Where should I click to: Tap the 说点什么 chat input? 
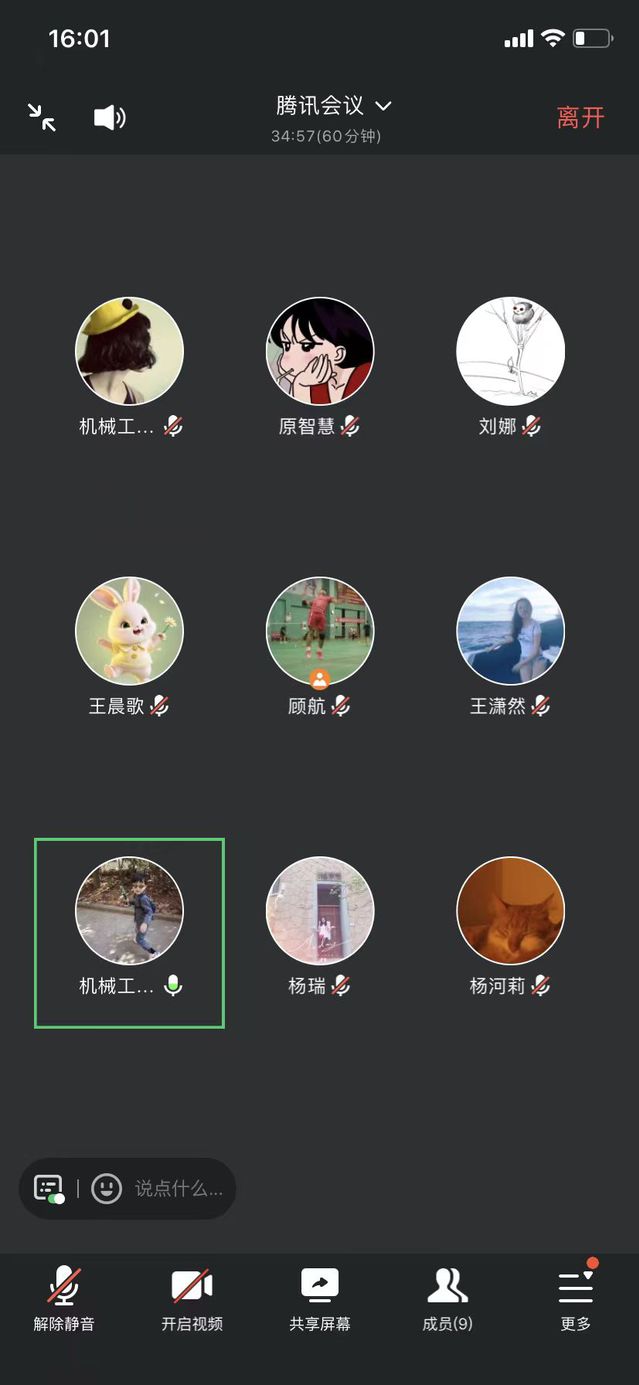[178, 1188]
